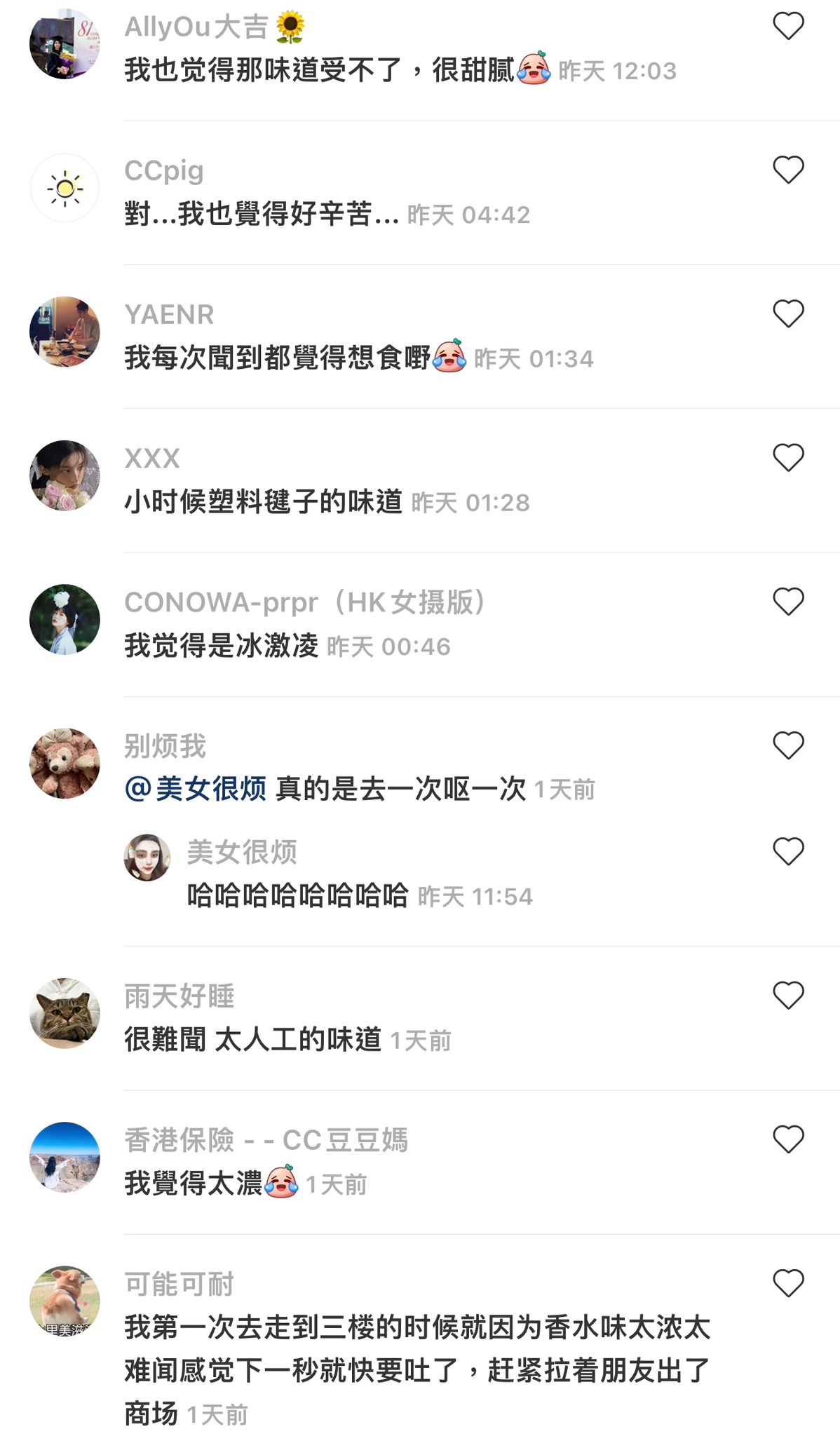Open 雨天好睡's cat avatar
This screenshot has width=840, height=1436.
pyautogui.click(x=65, y=1013)
